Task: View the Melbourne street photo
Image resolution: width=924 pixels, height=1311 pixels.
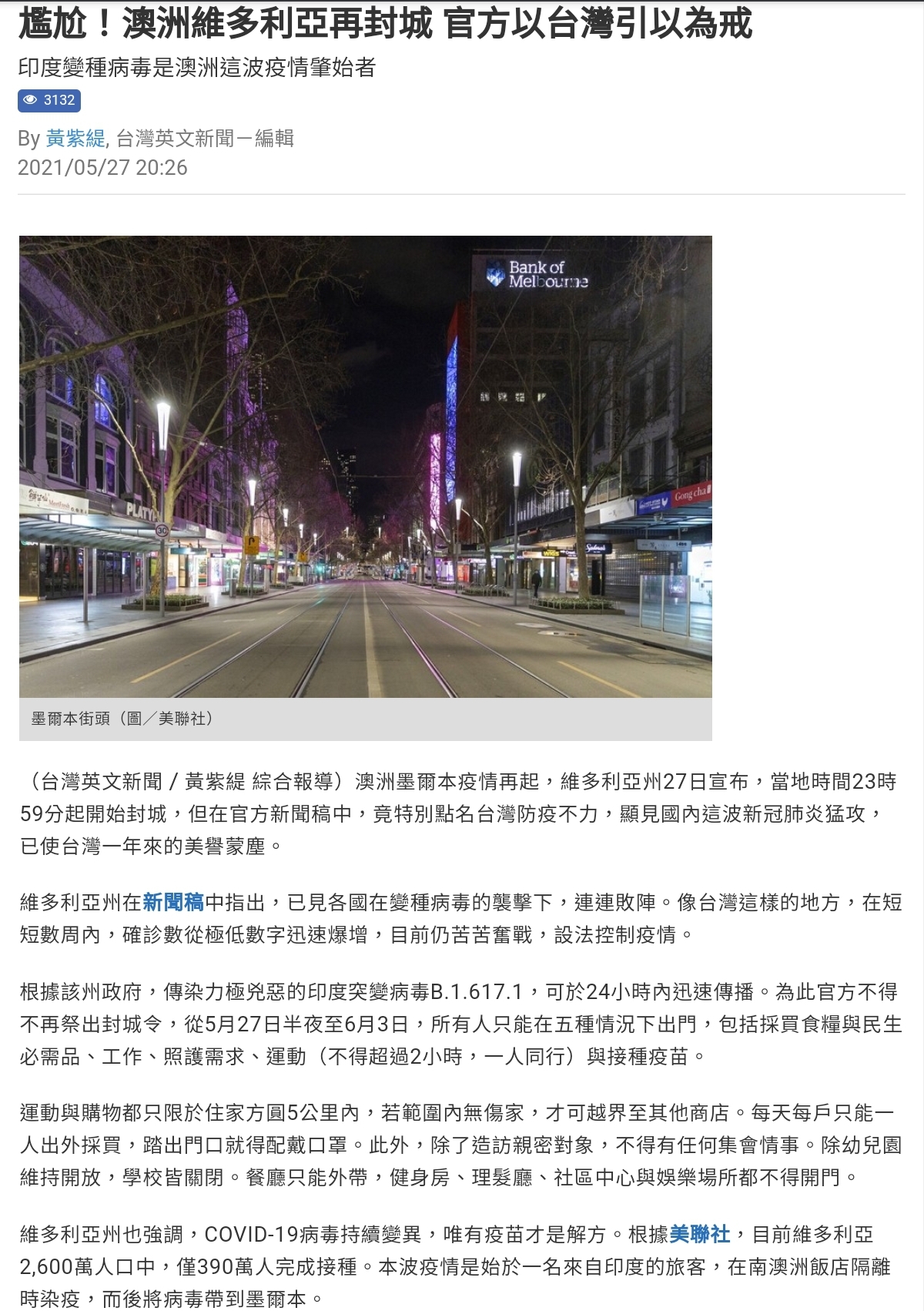Action: click(365, 467)
